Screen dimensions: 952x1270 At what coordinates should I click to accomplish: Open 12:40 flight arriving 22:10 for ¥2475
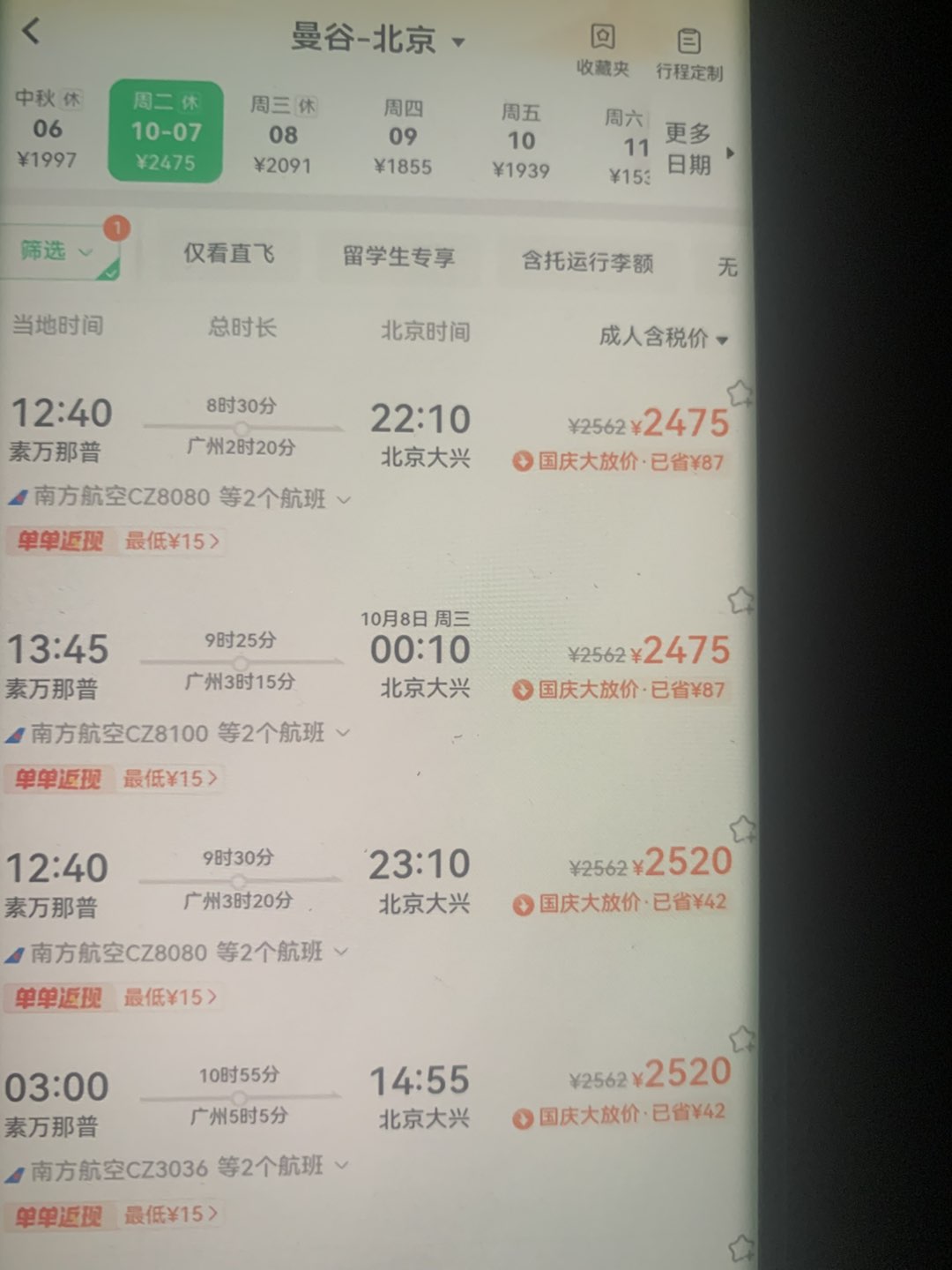point(370,432)
